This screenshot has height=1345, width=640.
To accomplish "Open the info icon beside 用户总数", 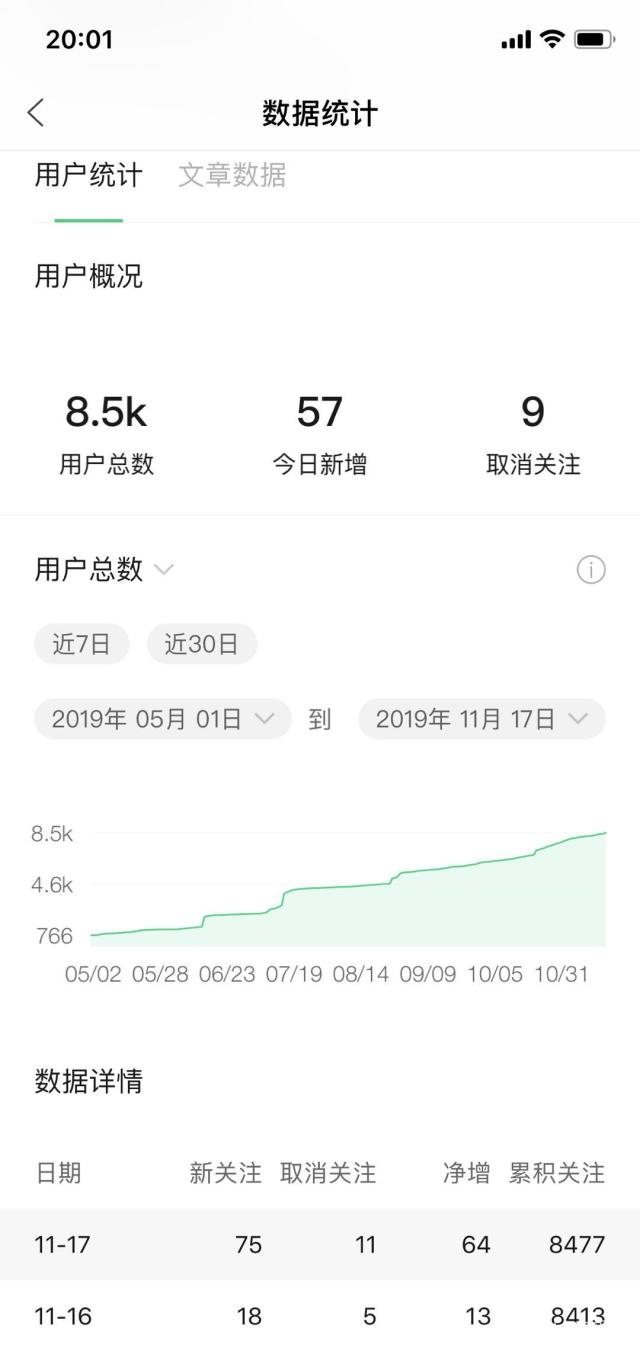I will click(x=591, y=570).
